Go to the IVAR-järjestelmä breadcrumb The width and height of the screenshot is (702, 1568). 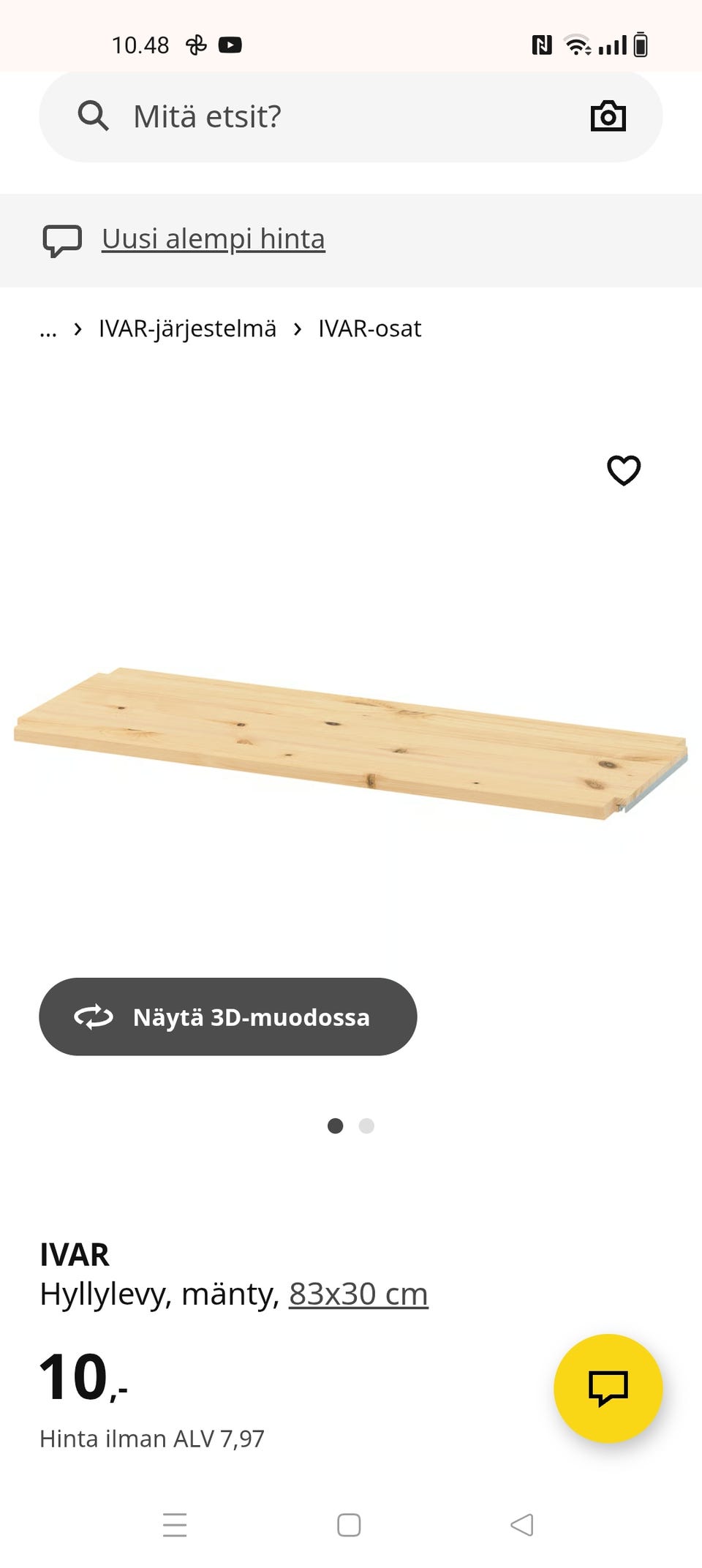187,329
